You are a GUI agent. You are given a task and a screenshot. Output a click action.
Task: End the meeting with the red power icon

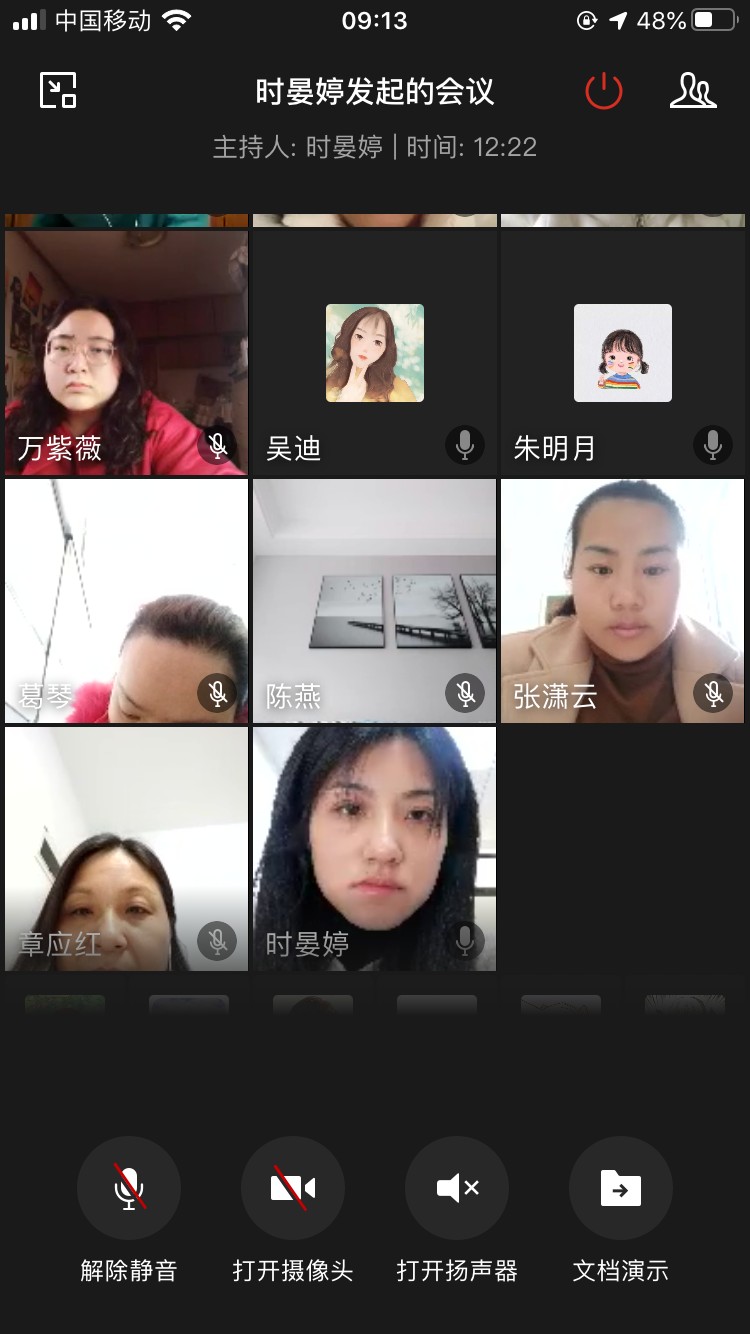(x=604, y=92)
